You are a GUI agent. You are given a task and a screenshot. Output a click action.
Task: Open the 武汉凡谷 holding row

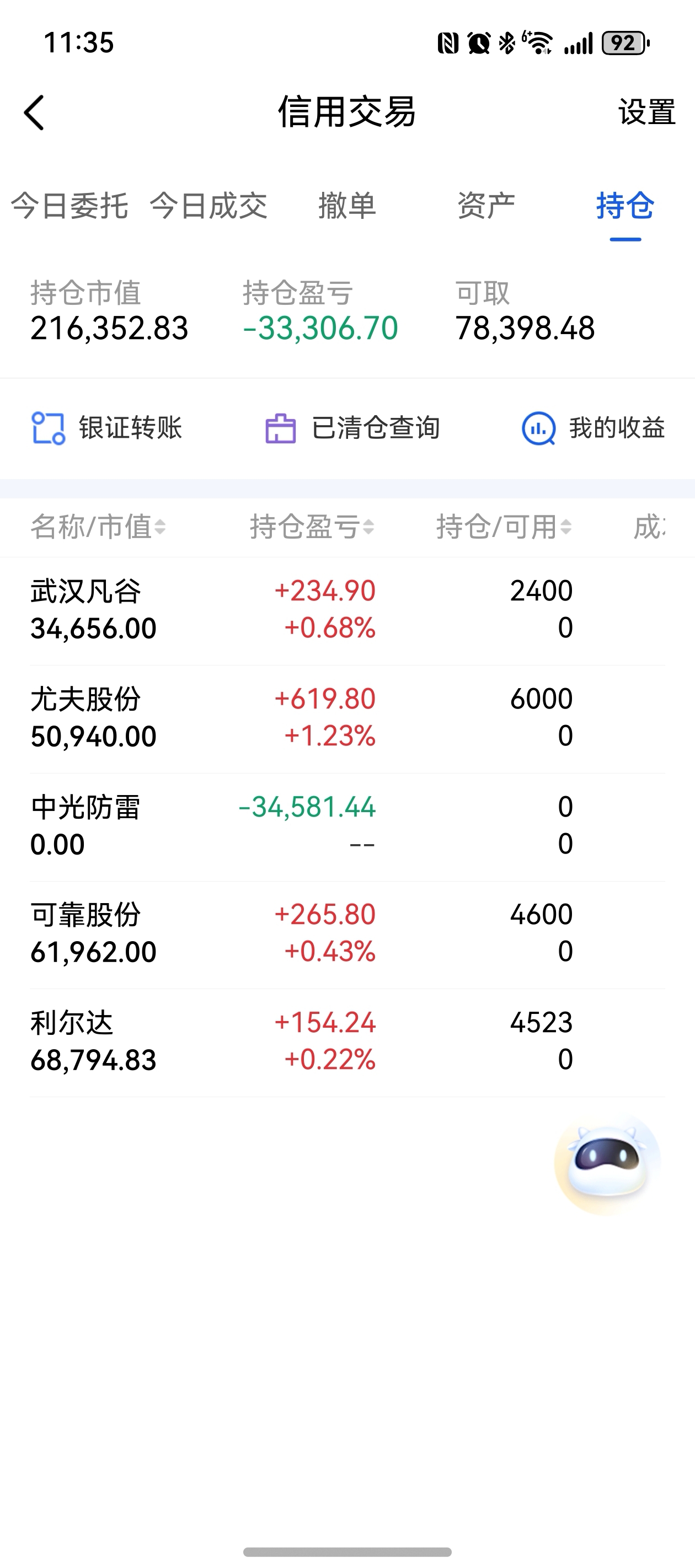(347, 610)
